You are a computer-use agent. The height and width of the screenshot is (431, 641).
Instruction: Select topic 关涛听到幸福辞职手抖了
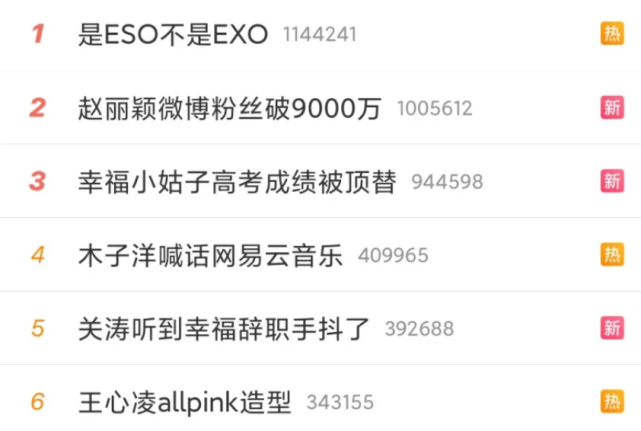223,328
